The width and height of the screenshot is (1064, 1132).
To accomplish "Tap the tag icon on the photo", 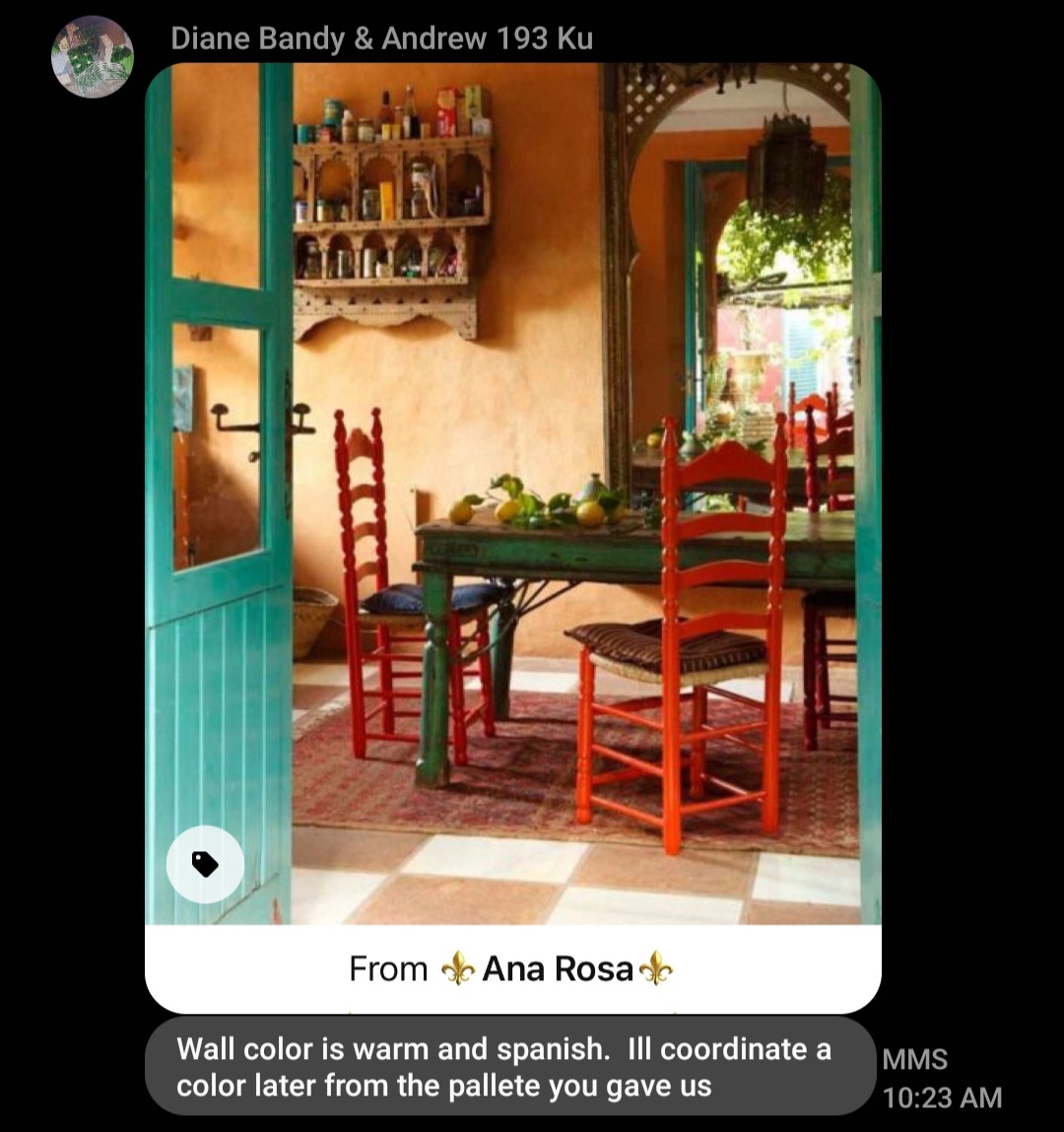I will (x=205, y=864).
